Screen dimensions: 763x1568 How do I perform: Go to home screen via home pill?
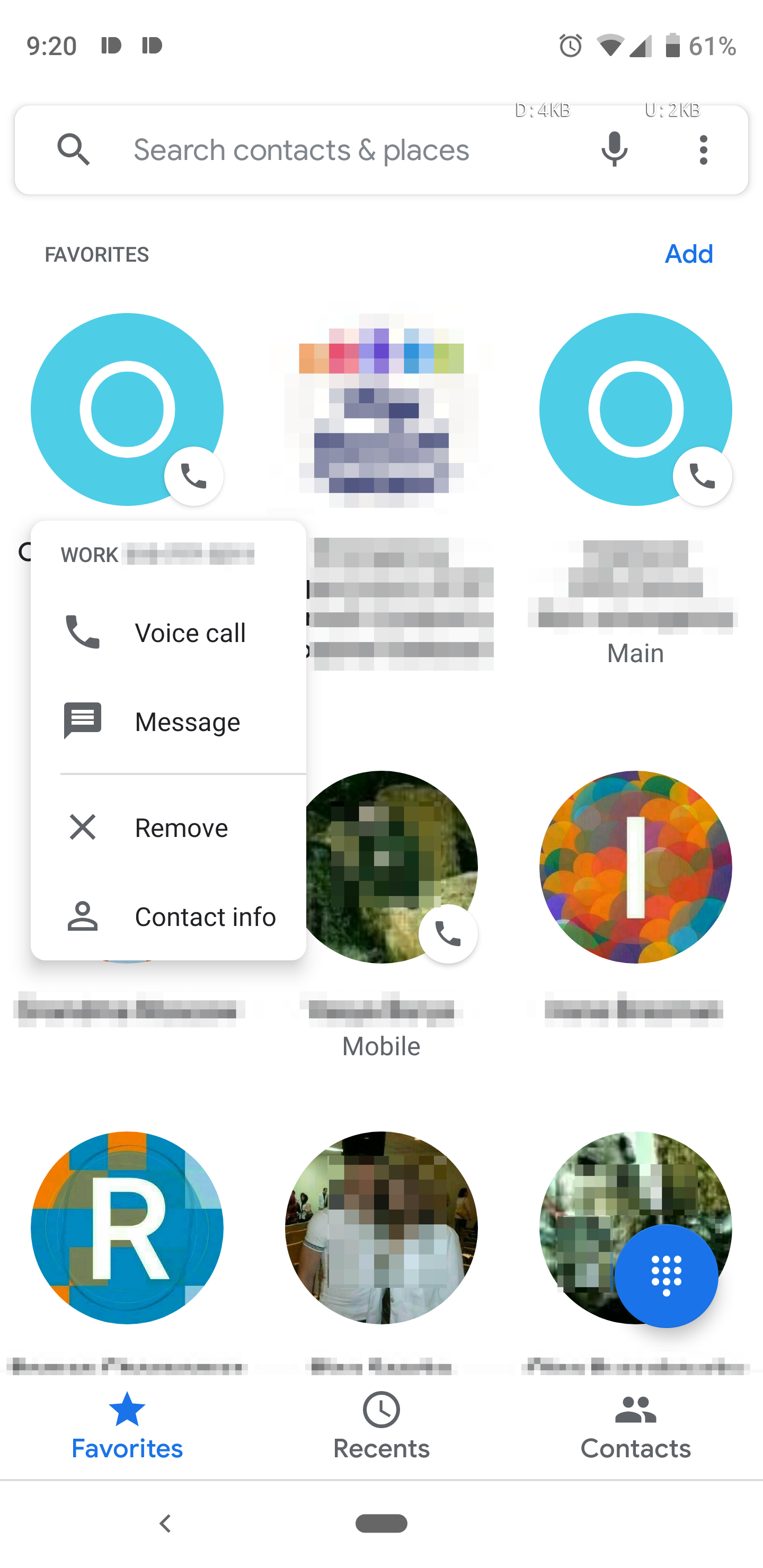coord(381,1523)
